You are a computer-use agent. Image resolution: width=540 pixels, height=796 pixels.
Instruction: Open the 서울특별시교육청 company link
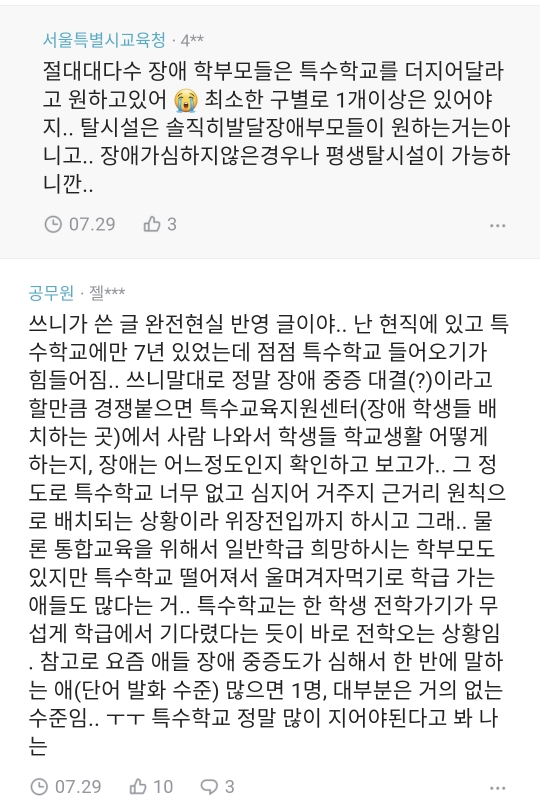[x=104, y=40]
